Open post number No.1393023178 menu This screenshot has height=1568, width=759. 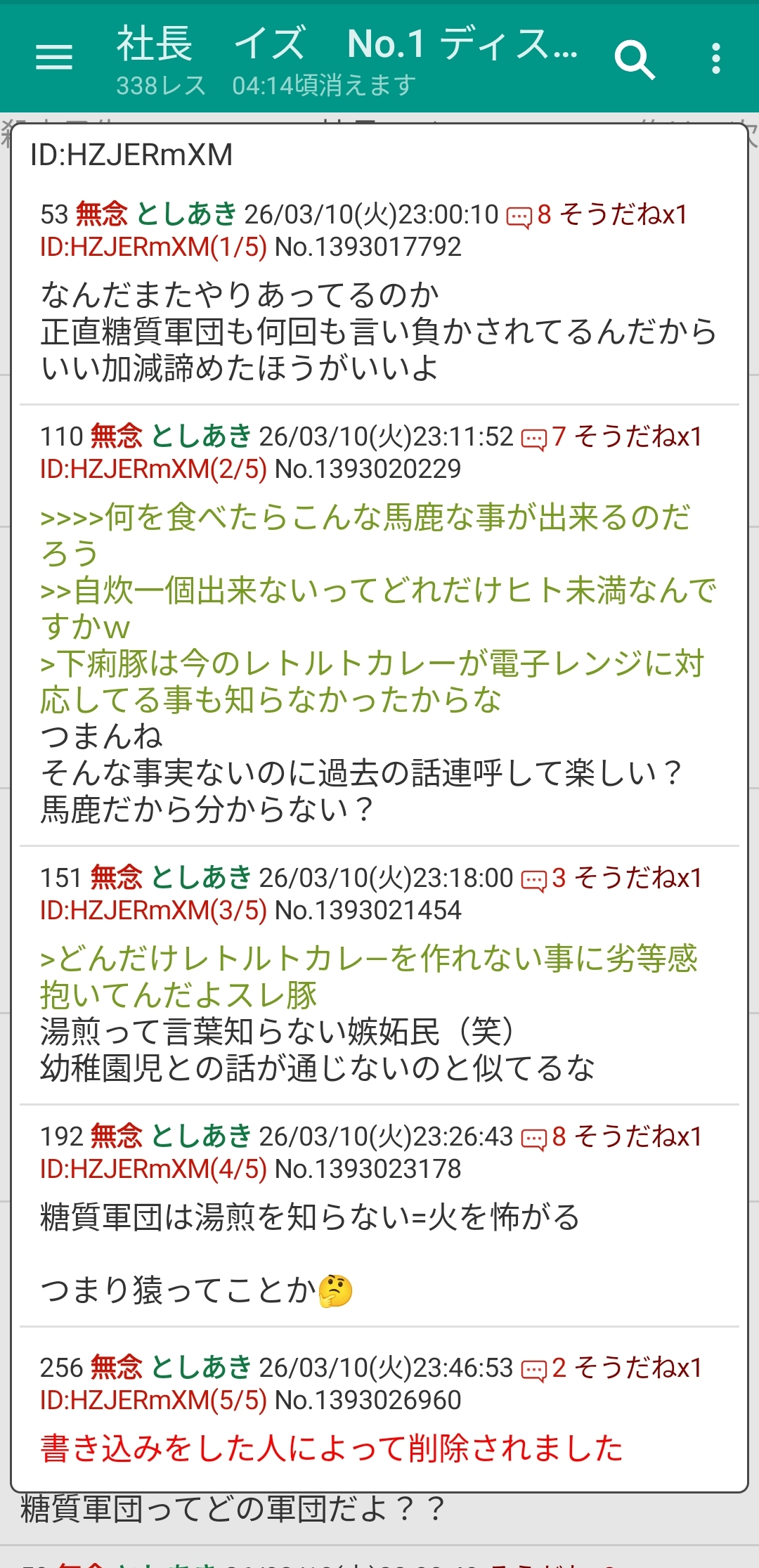[x=368, y=1169]
